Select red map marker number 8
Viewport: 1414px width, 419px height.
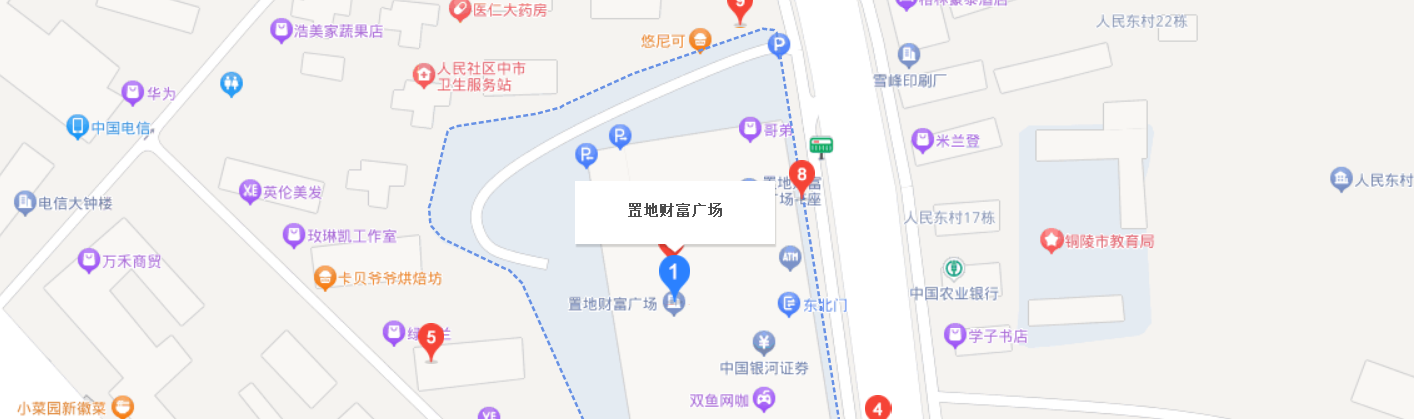pos(800,175)
